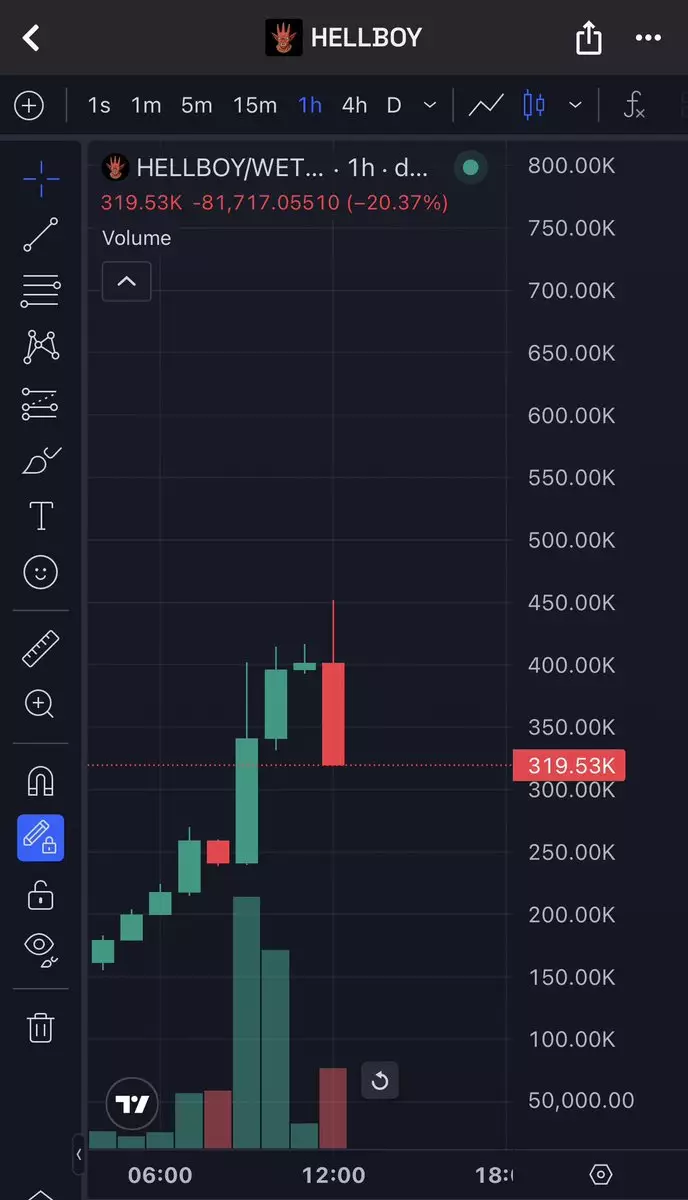Switch to the daily D timeframe
688x1200 pixels.
point(394,105)
